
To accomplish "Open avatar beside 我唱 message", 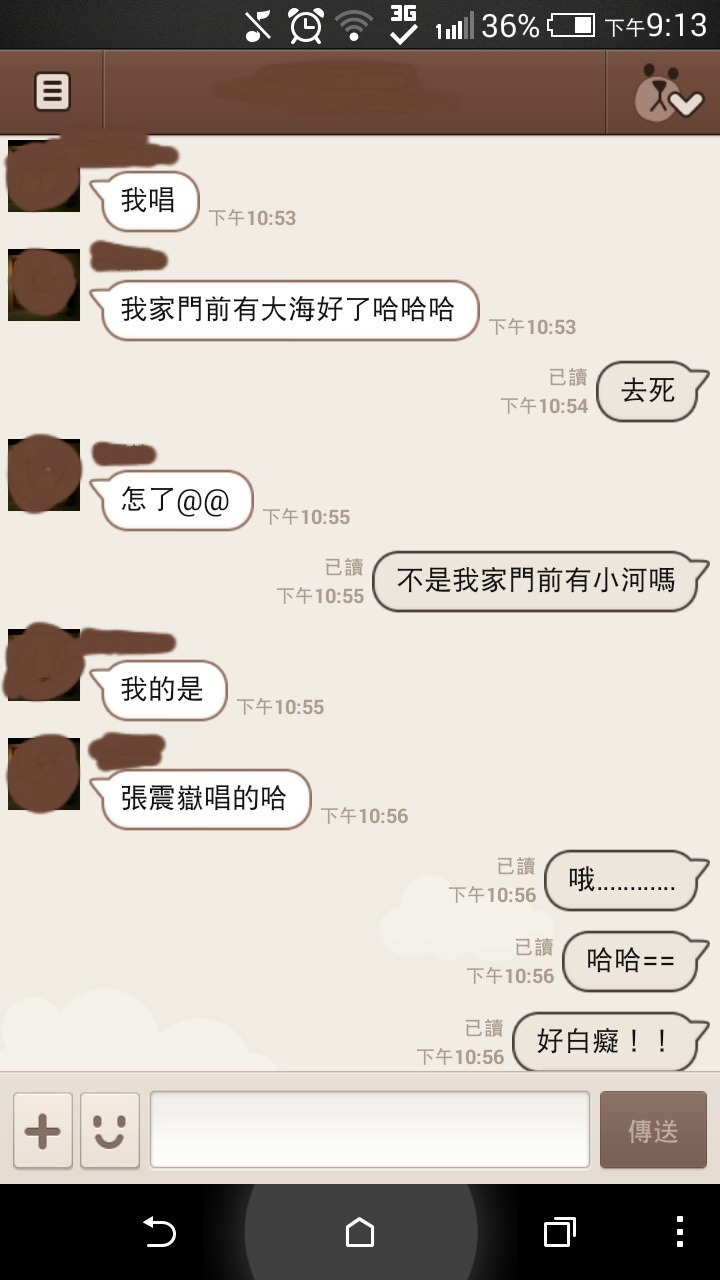I will click(44, 176).
